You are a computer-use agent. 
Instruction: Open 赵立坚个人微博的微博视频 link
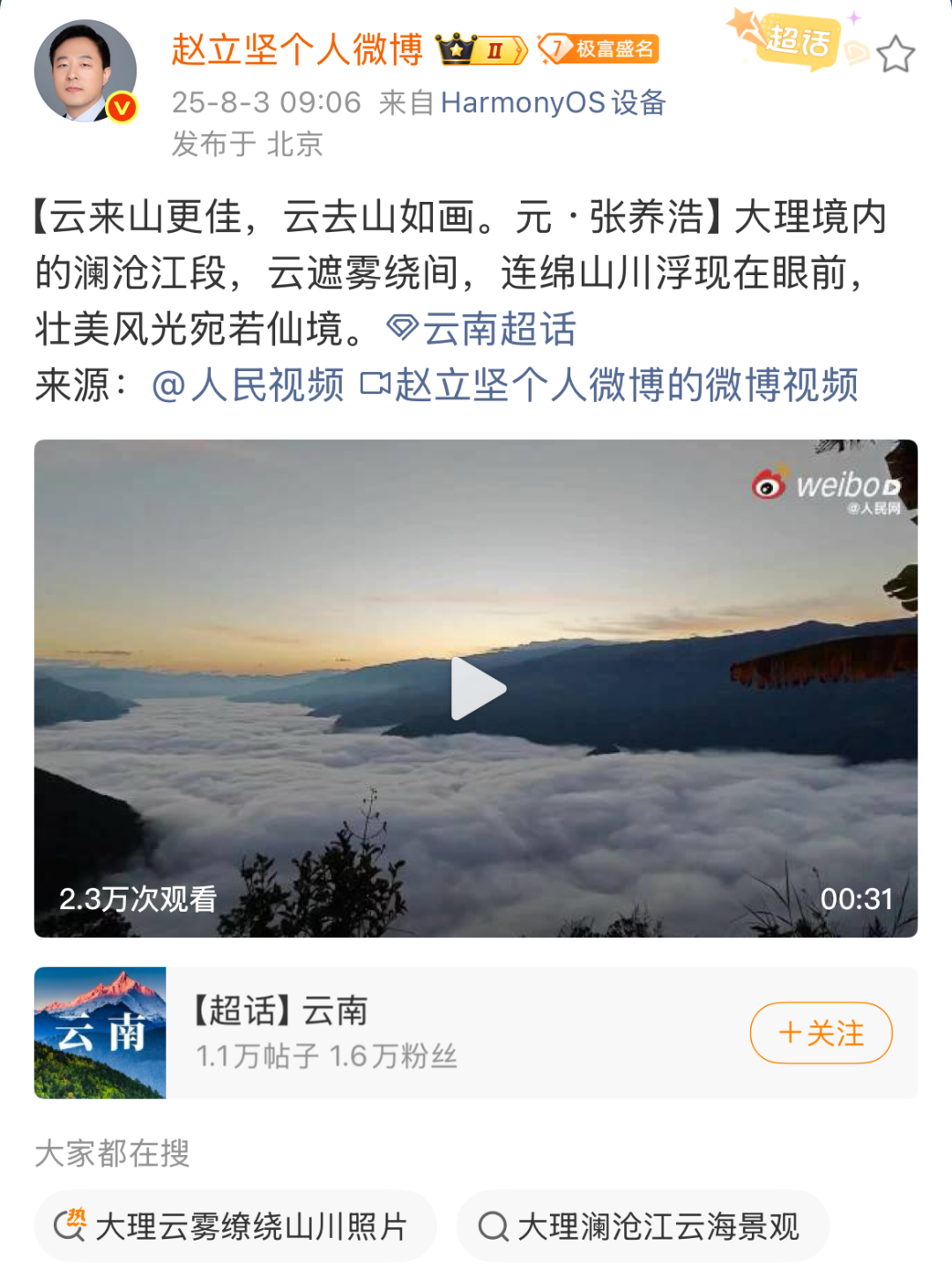point(610,385)
